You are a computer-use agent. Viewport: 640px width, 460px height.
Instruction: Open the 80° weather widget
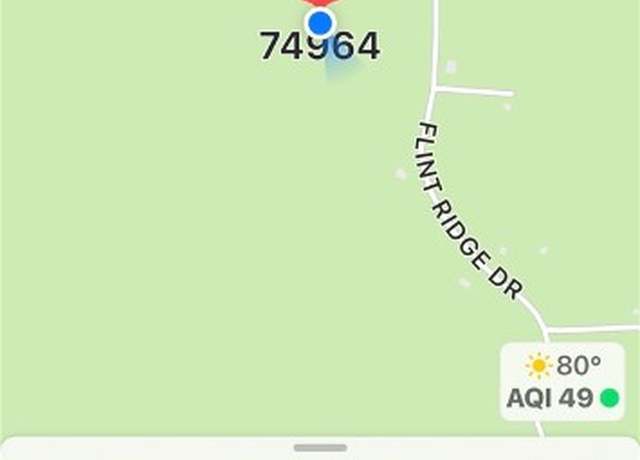(563, 365)
